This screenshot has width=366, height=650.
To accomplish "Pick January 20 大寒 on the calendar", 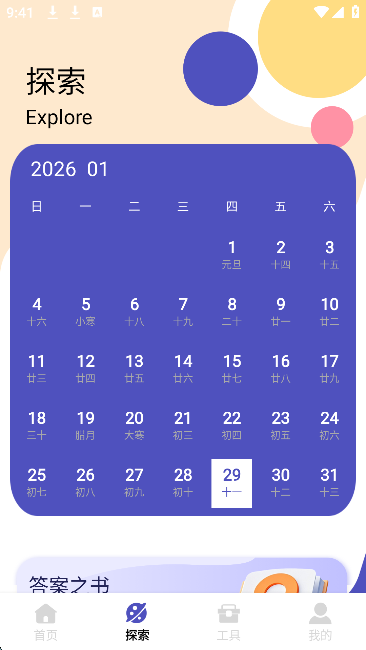I will (134, 426).
